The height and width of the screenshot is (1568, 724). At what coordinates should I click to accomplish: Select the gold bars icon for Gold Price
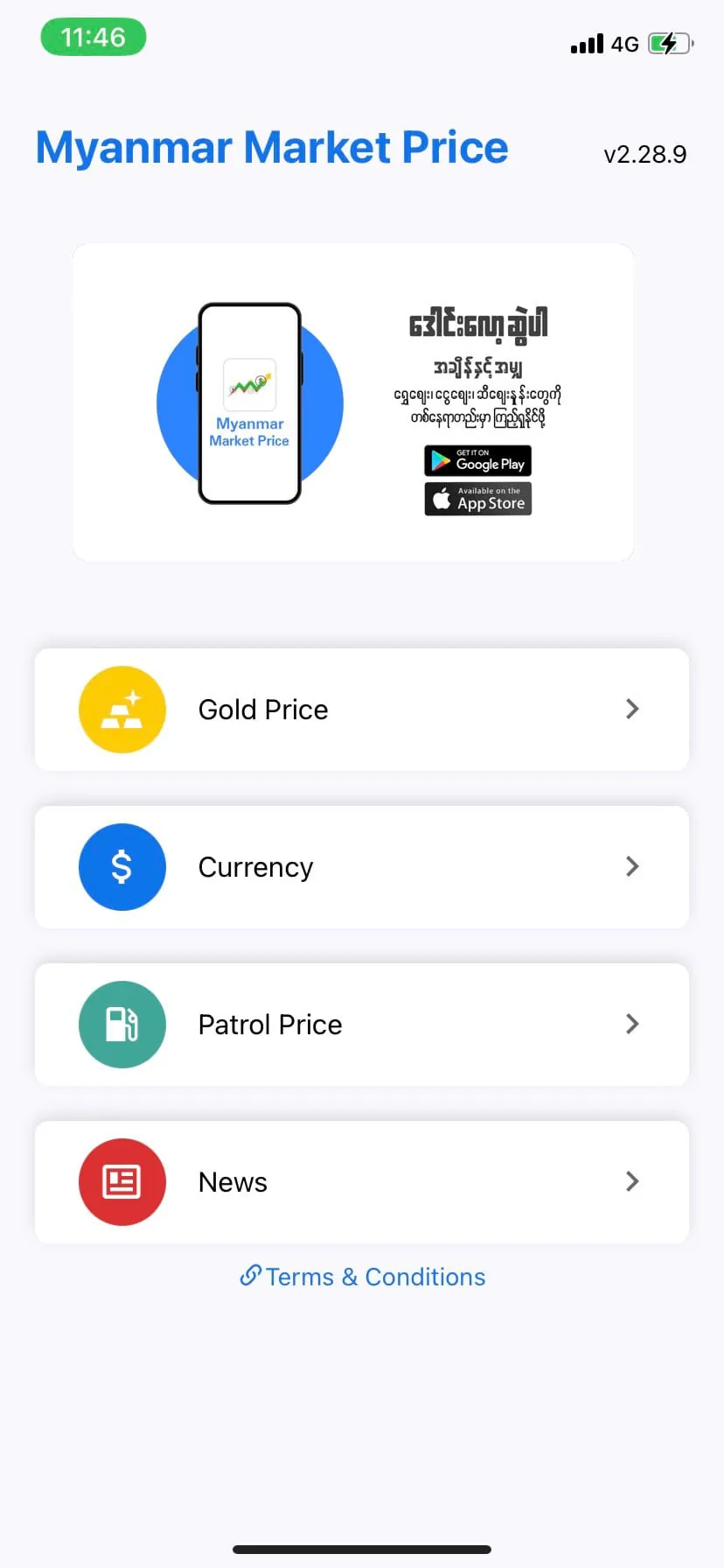coord(122,709)
